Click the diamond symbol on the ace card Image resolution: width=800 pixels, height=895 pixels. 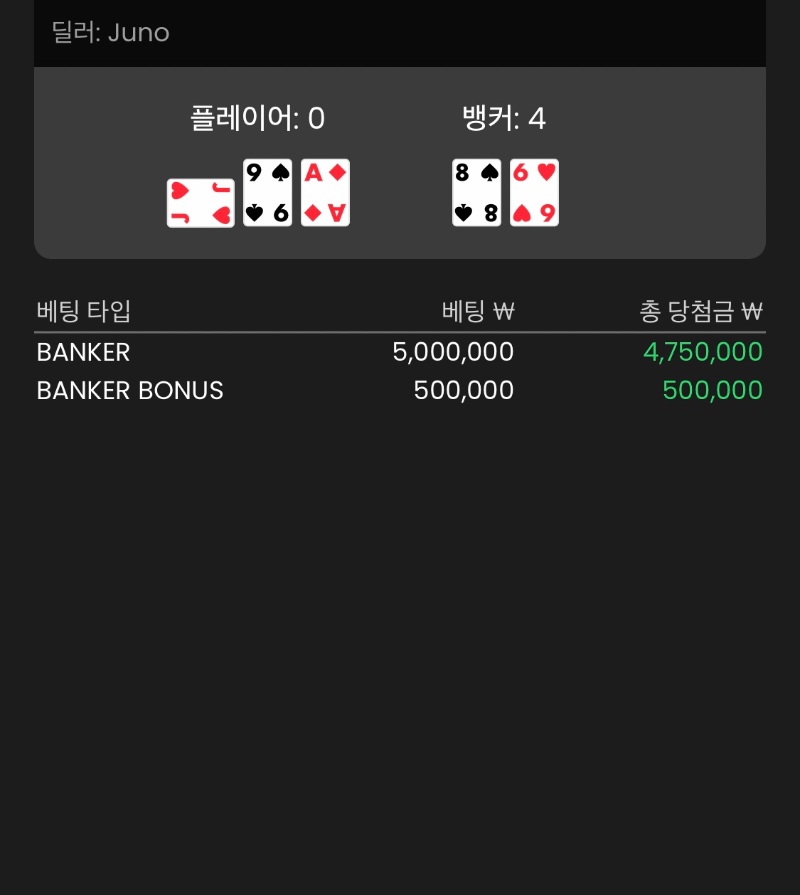[336, 170]
